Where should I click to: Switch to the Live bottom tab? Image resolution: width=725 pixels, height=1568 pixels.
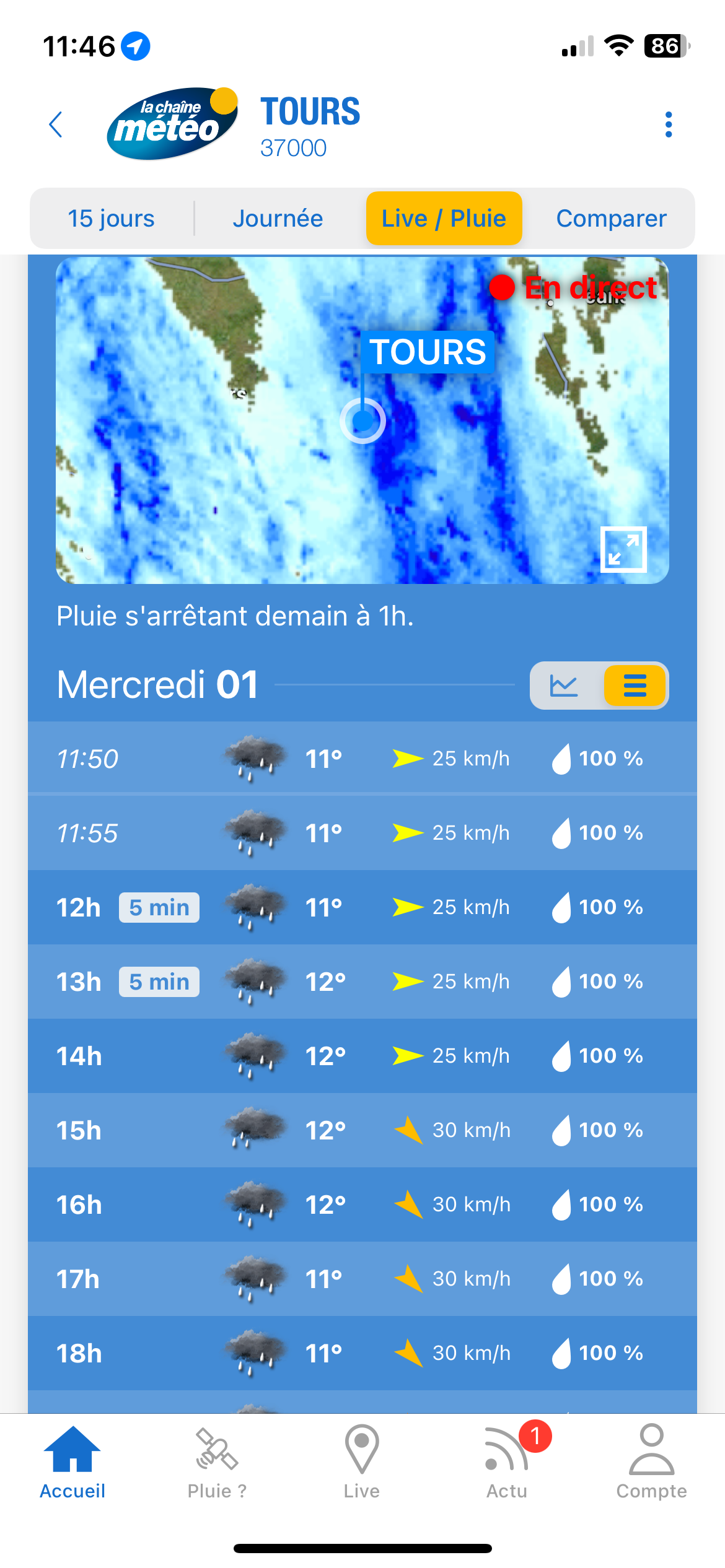click(362, 1463)
